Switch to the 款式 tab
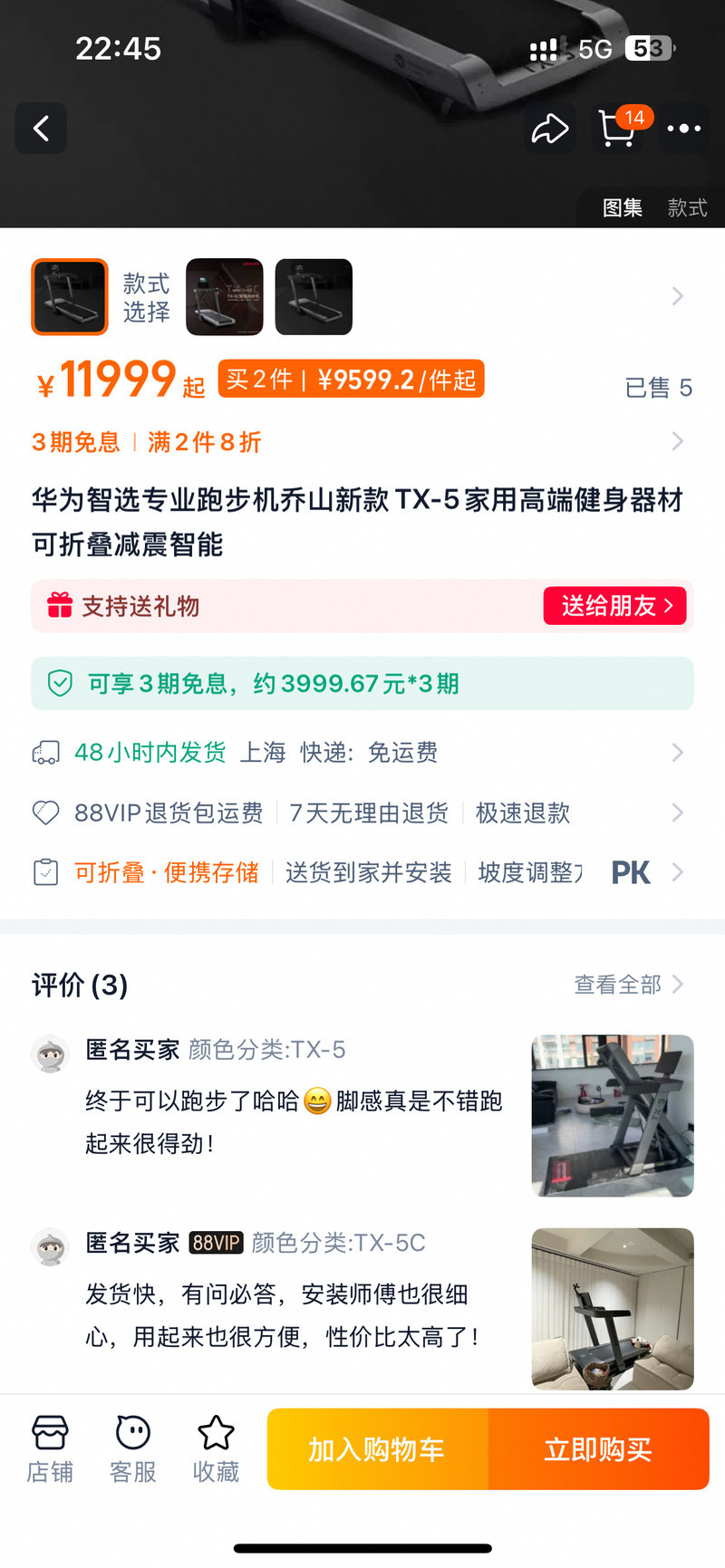This screenshot has width=725, height=1568. click(x=687, y=207)
